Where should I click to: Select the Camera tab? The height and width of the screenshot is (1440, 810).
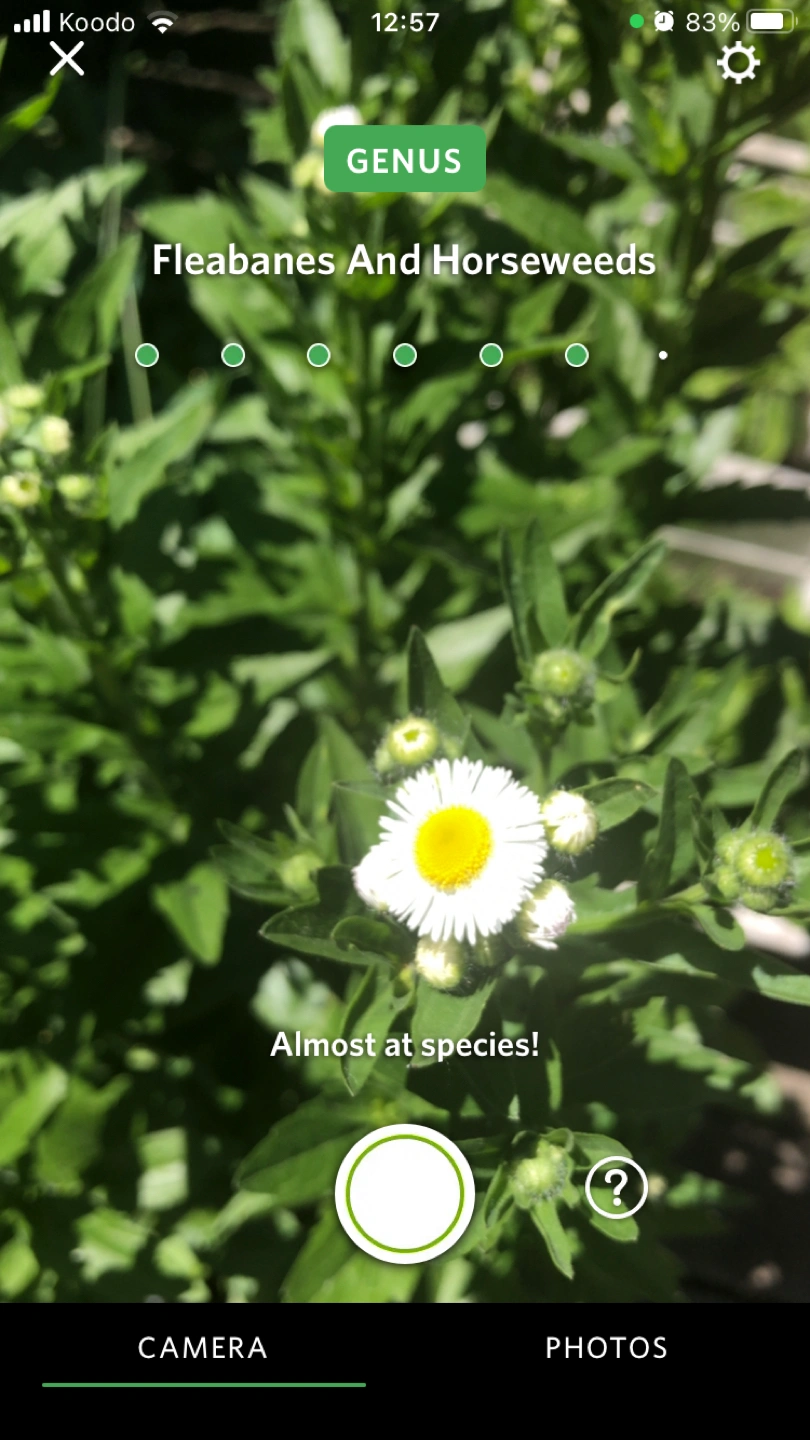point(203,1348)
